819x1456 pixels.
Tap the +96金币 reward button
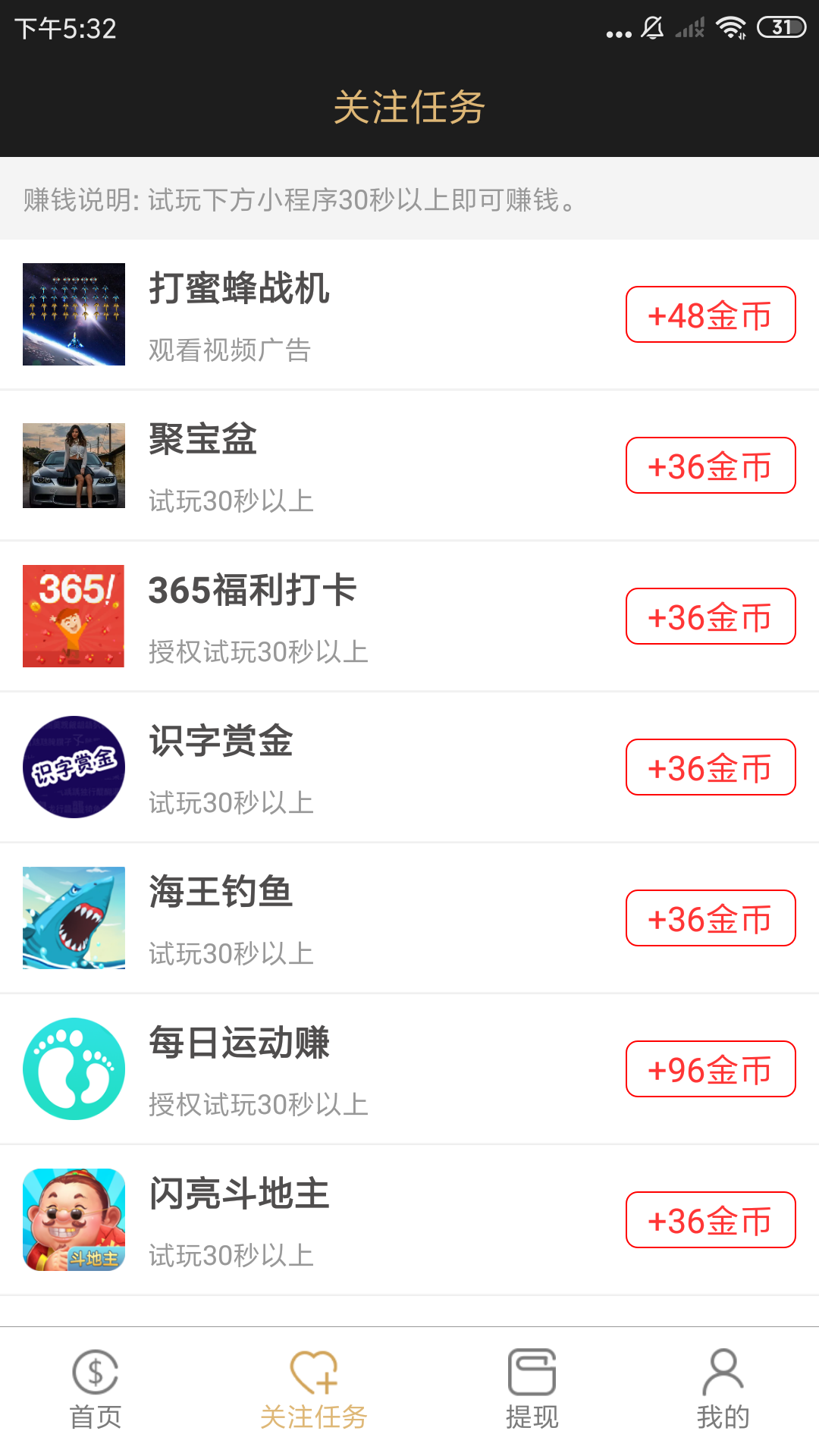pyautogui.click(x=710, y=1069)
